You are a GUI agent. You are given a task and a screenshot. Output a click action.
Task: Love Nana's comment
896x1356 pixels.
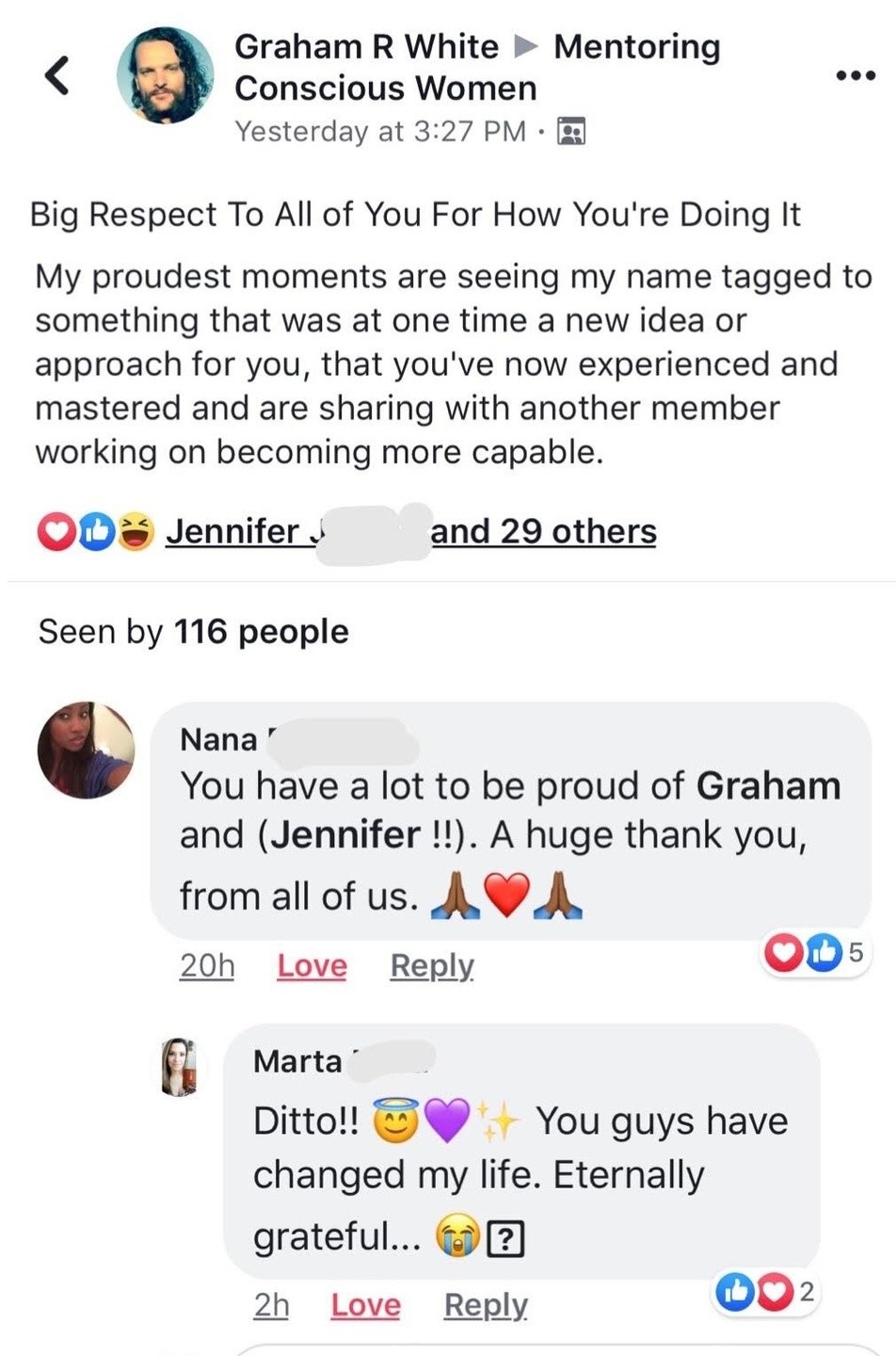pos(312,966)
